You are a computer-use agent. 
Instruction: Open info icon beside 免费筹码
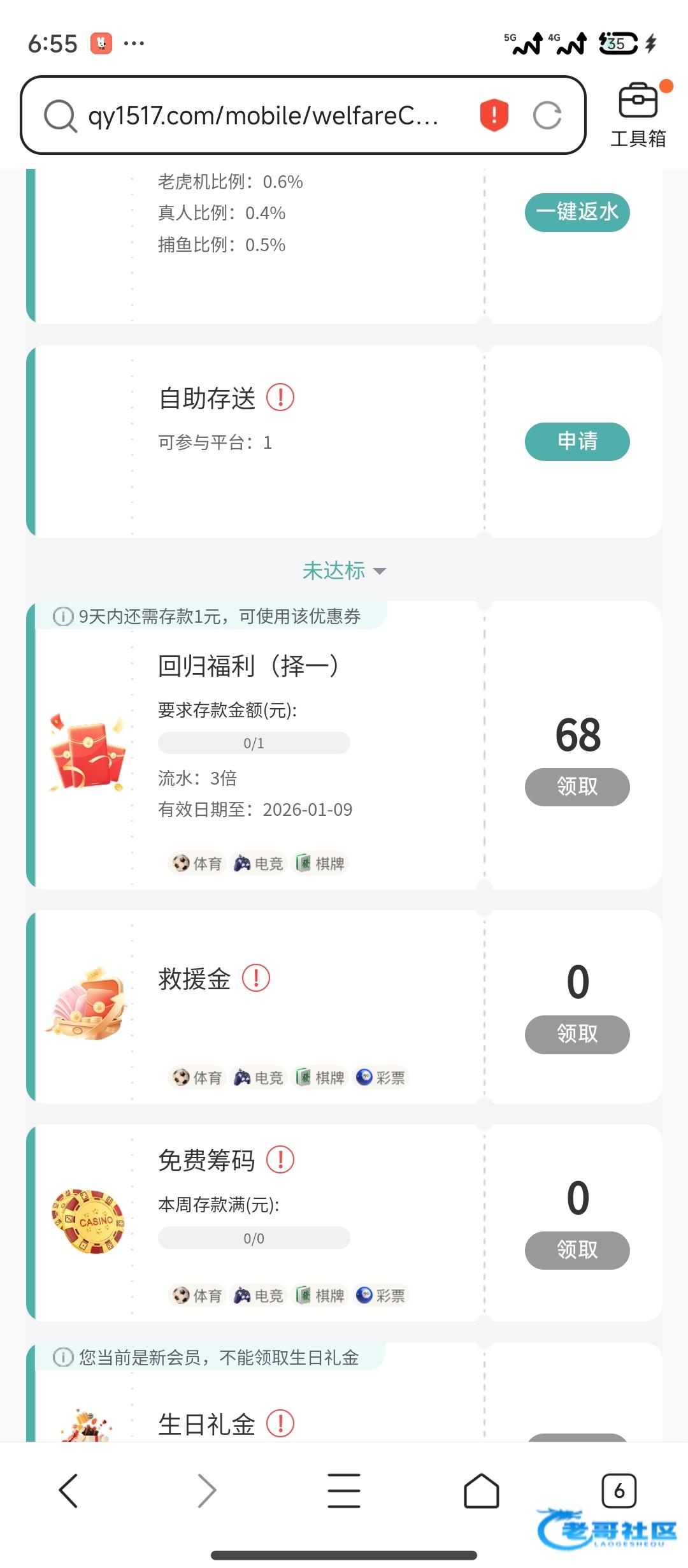280,1159
